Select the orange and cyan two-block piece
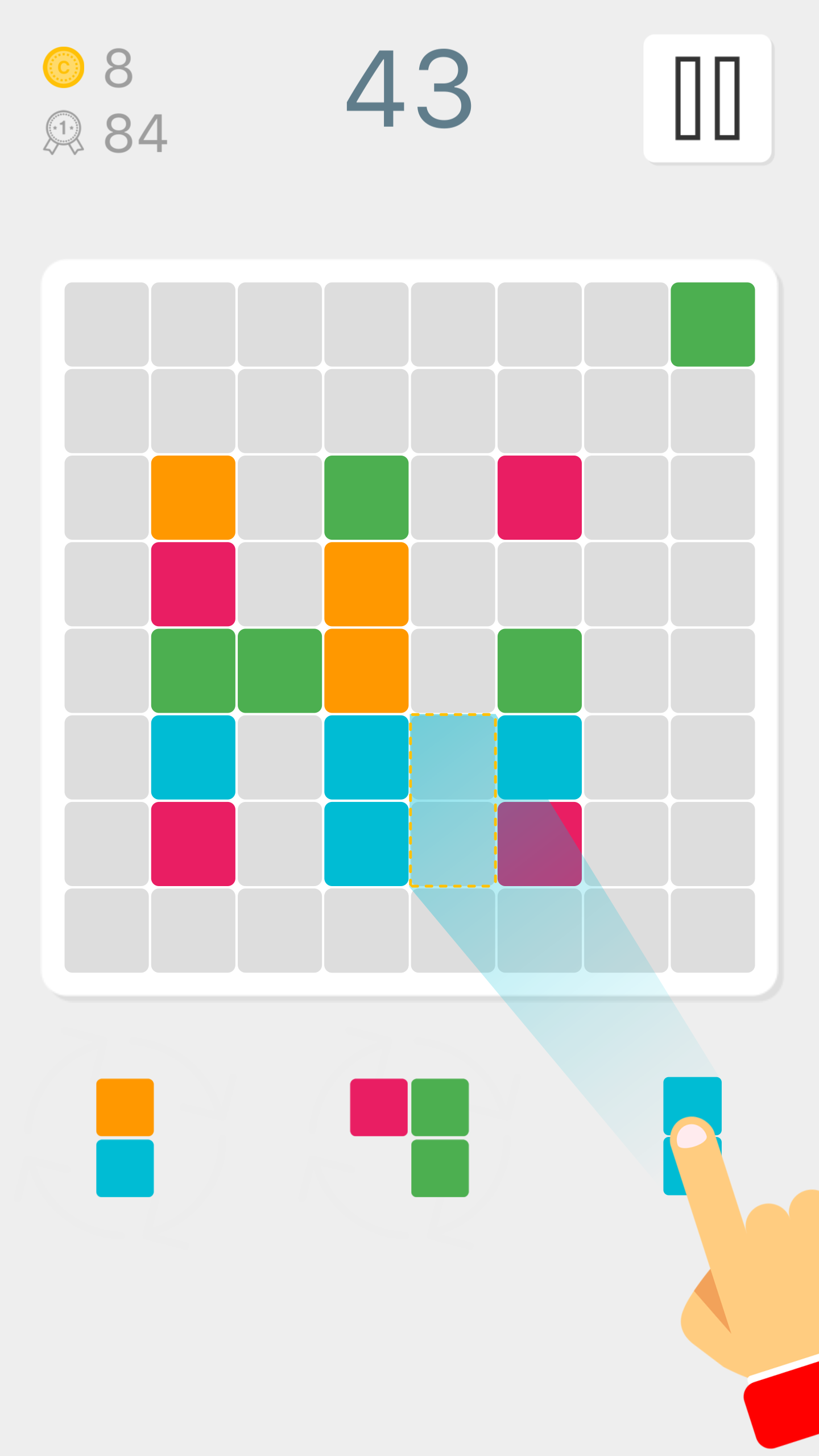Image resolution: width=819 pixels, height=1456 pixels. click(125, 1137)
